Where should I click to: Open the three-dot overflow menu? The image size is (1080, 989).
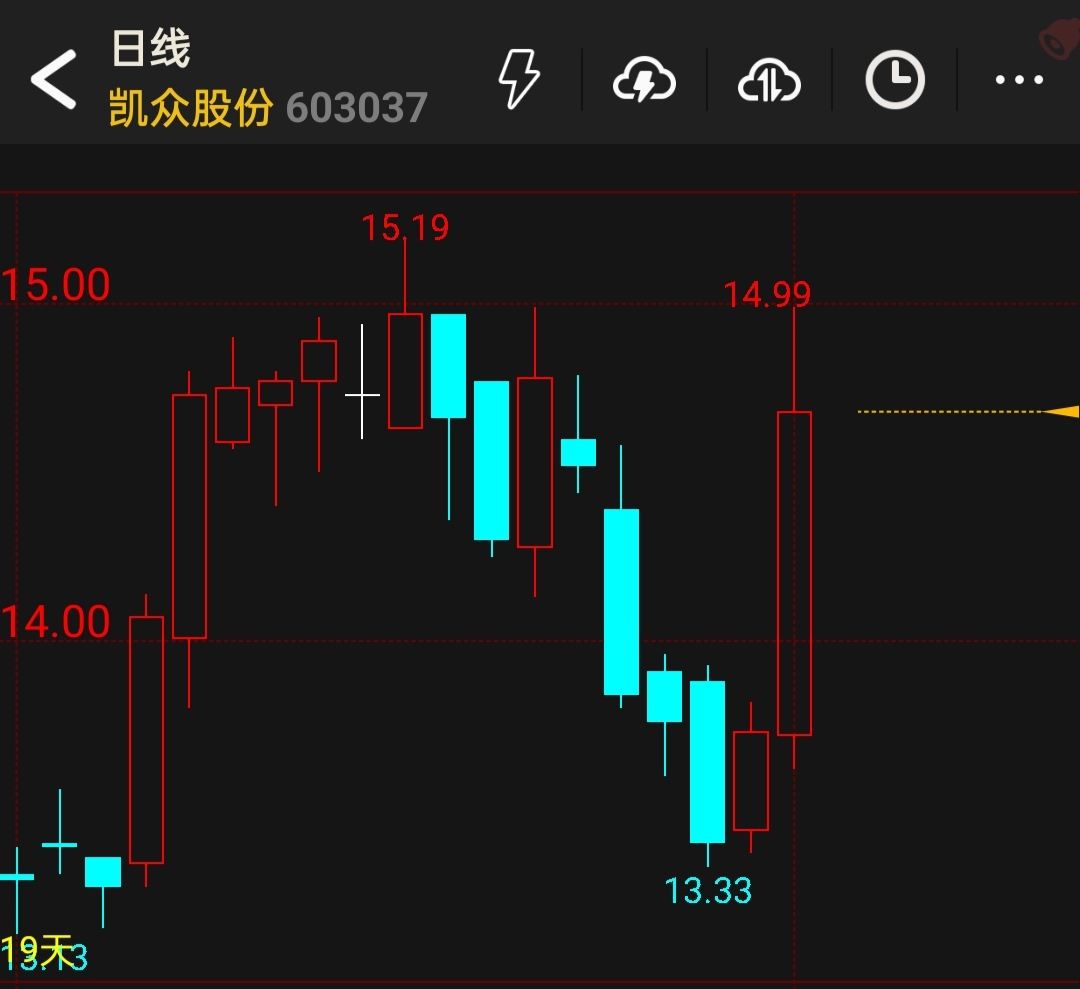tap(1019, 80)
